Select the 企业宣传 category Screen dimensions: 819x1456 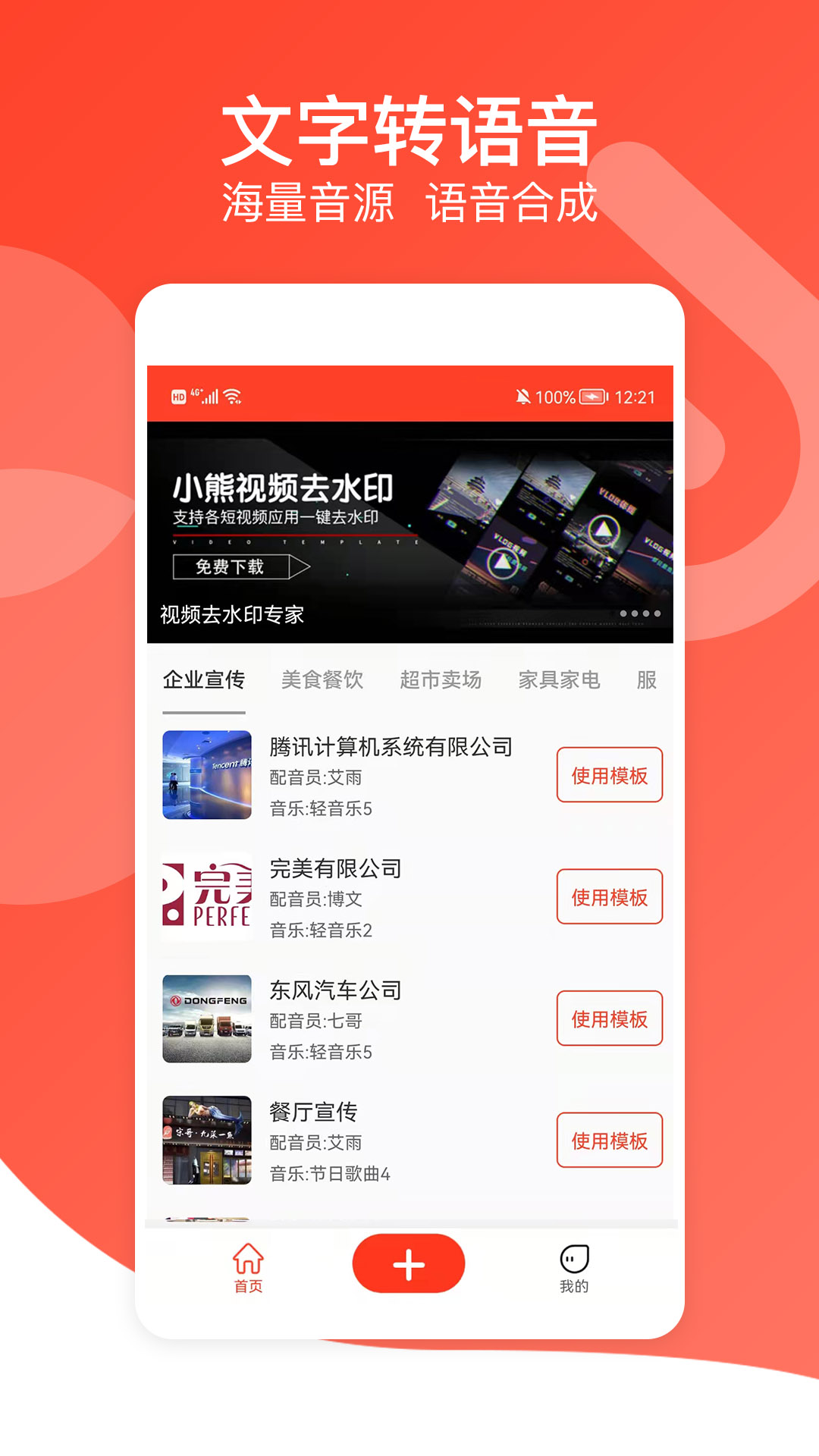click(x=203, y=680)
